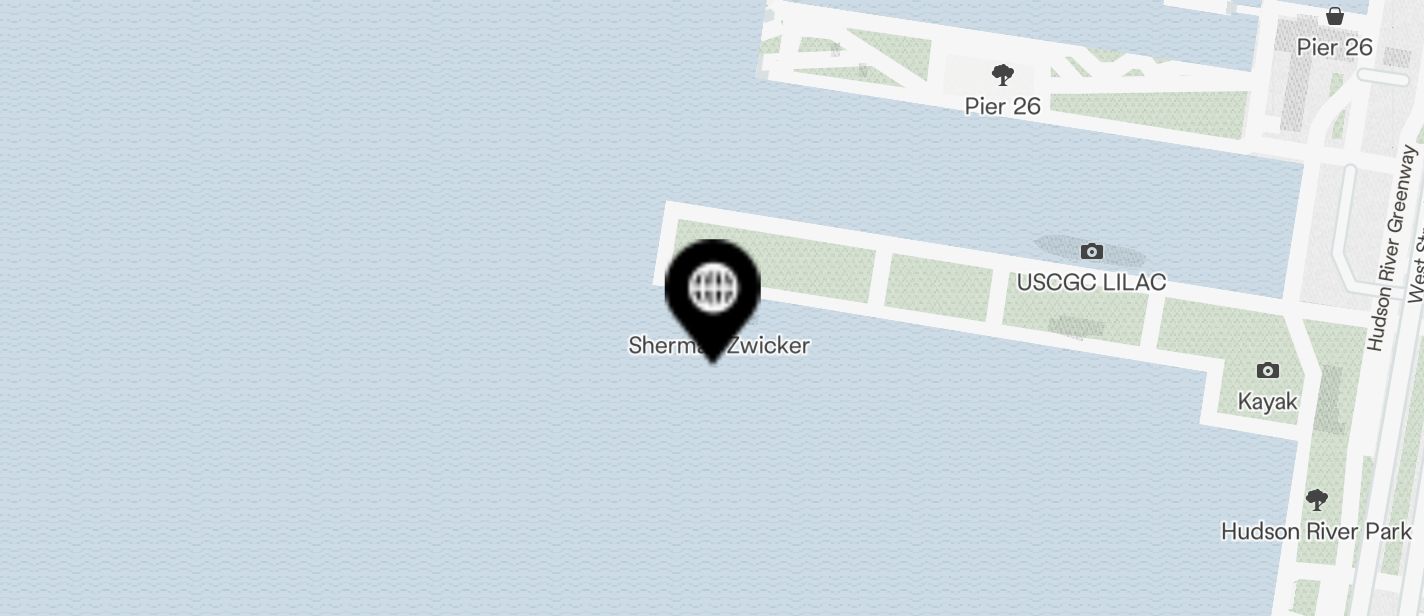Open the Hudson River Park tree marker
Image resolution: width=1424 pixels, height=616 pixels.
[1316, 499]
